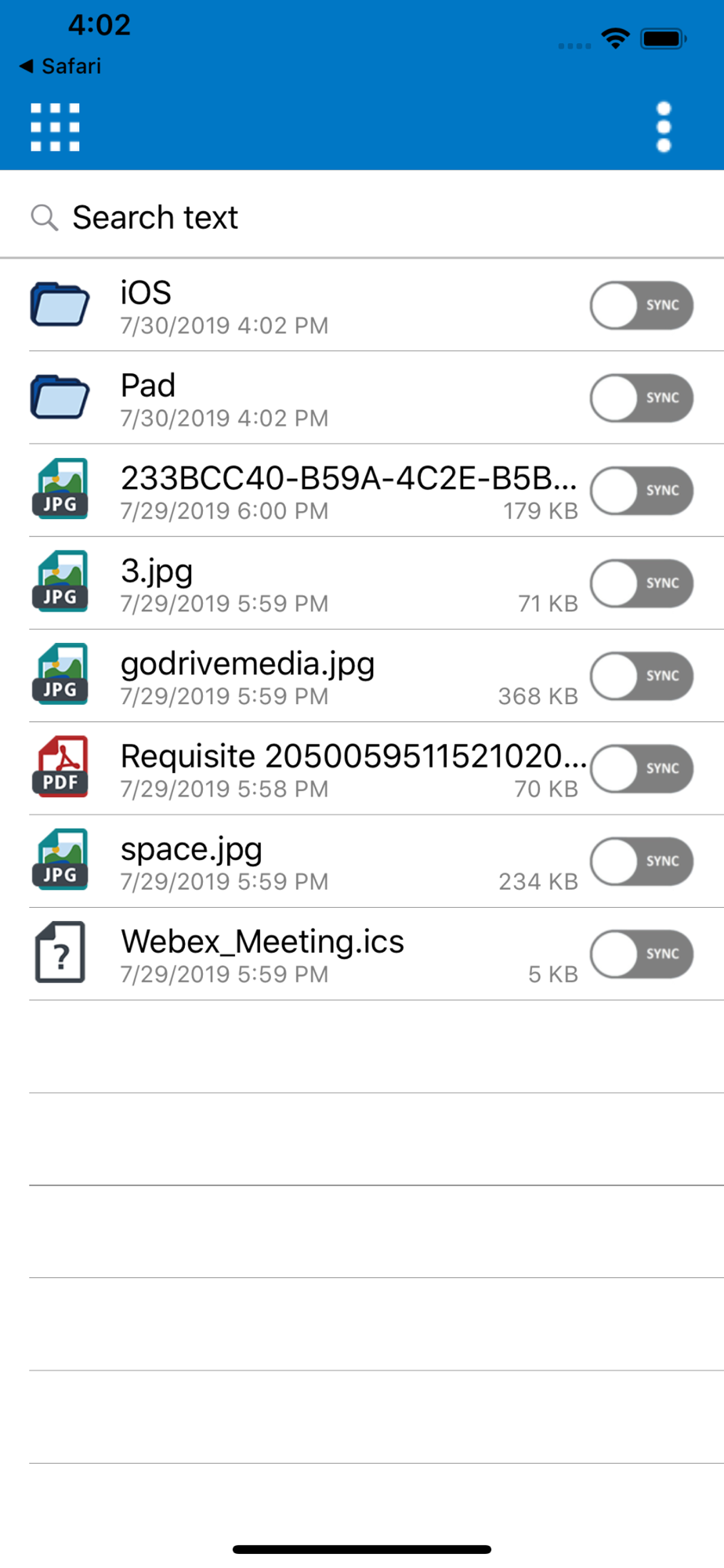The image size is (724, 1568).
Task: Tap the Search text field
Action: 362,217
